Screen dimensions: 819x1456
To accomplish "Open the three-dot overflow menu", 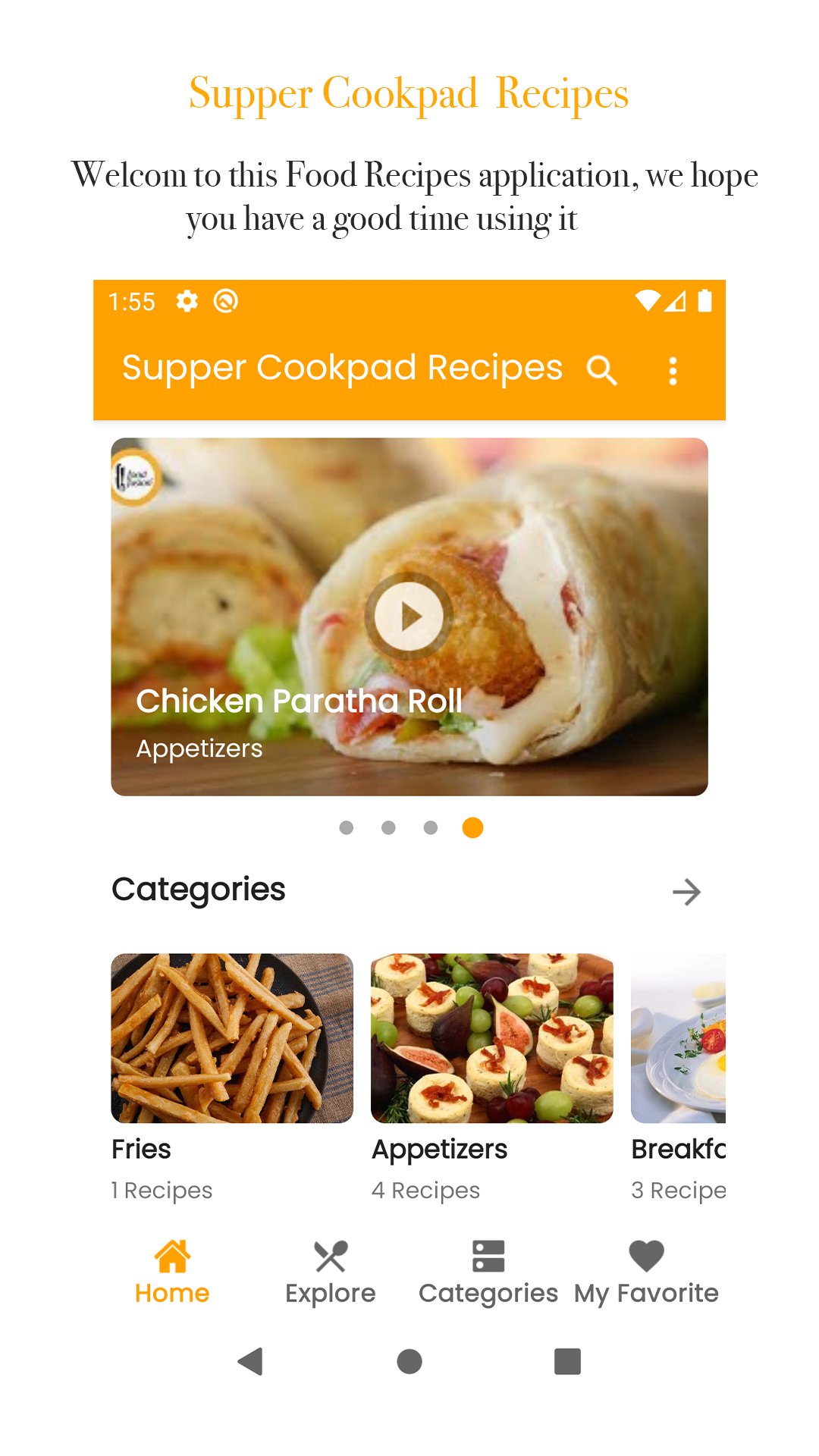I will (672, 371).
